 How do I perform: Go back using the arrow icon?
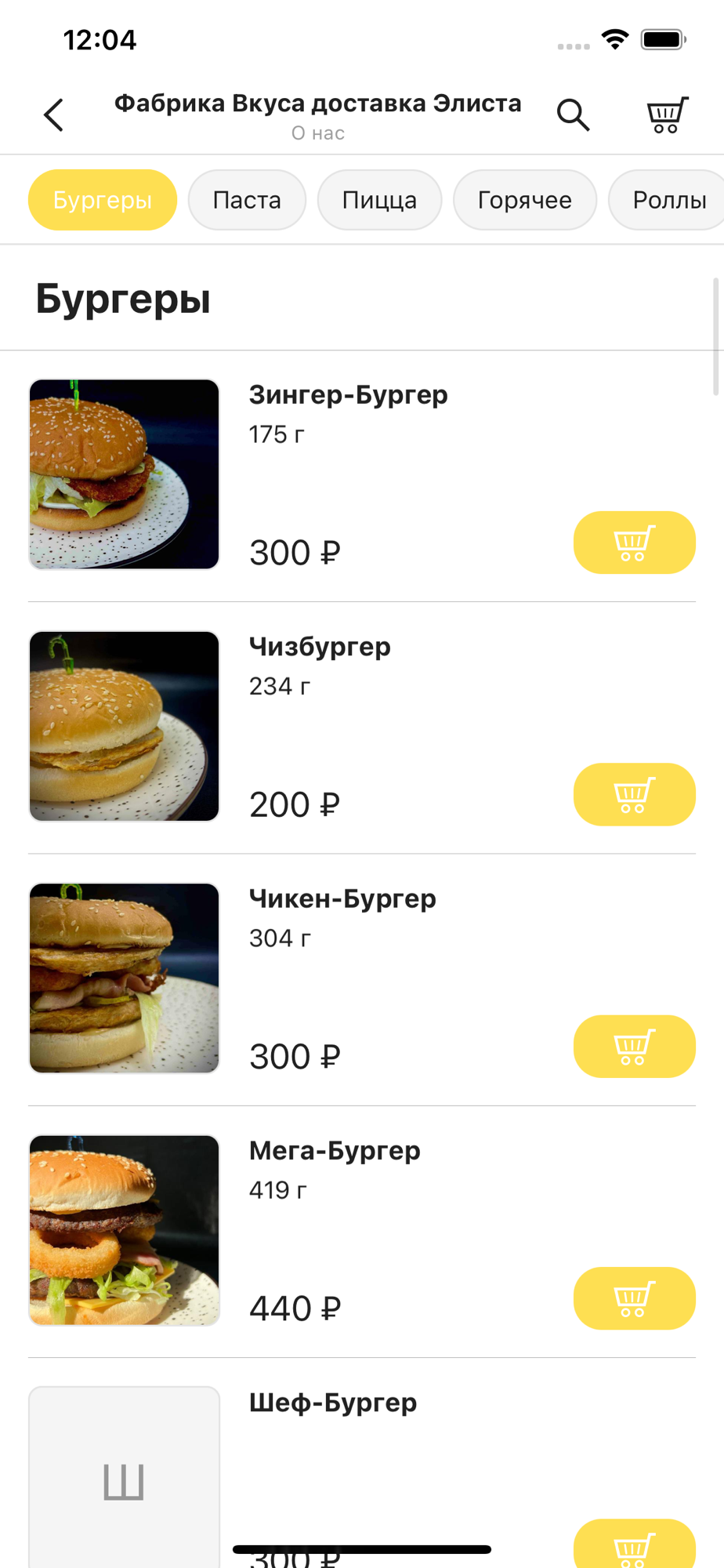(53, 115)
